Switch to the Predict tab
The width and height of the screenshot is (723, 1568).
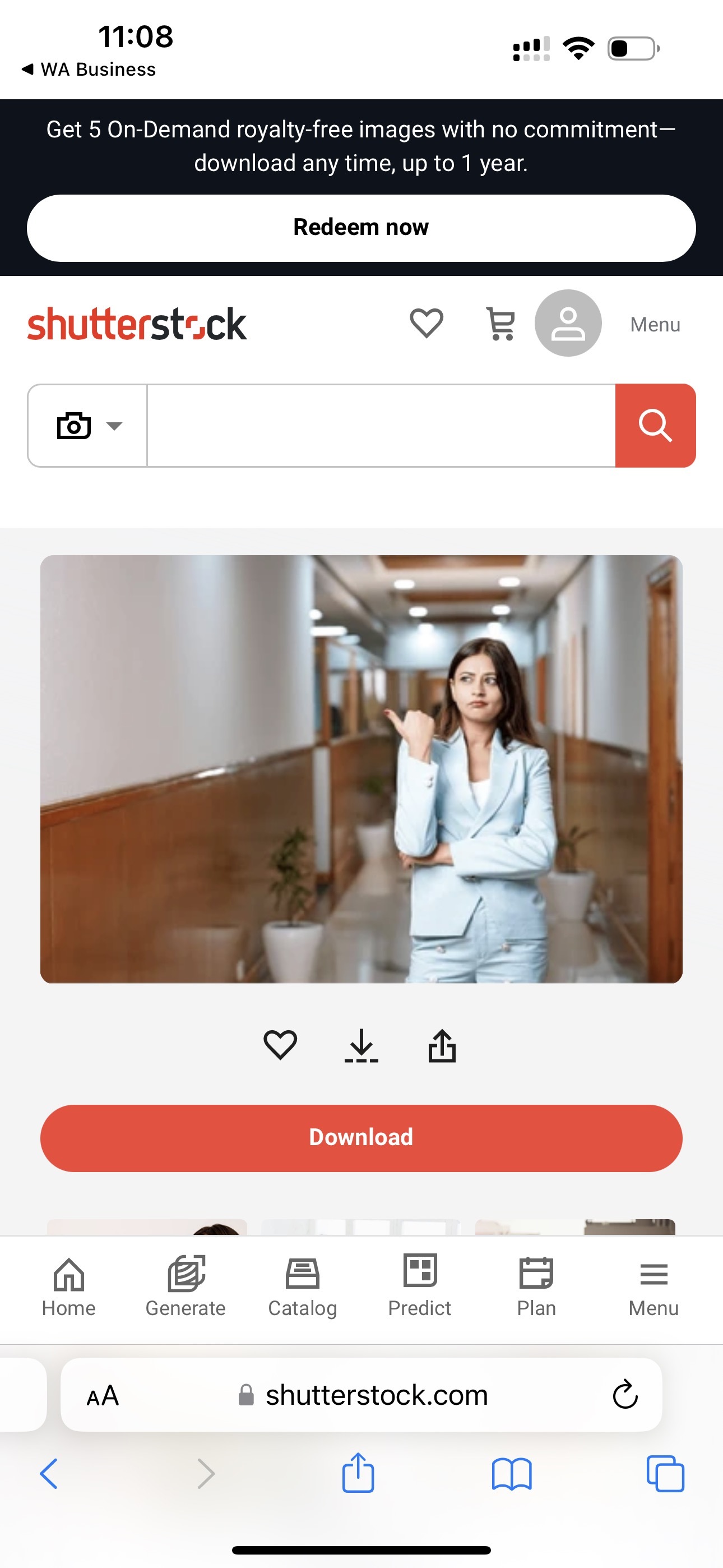pyautogui.click(x=419, y=1286)
